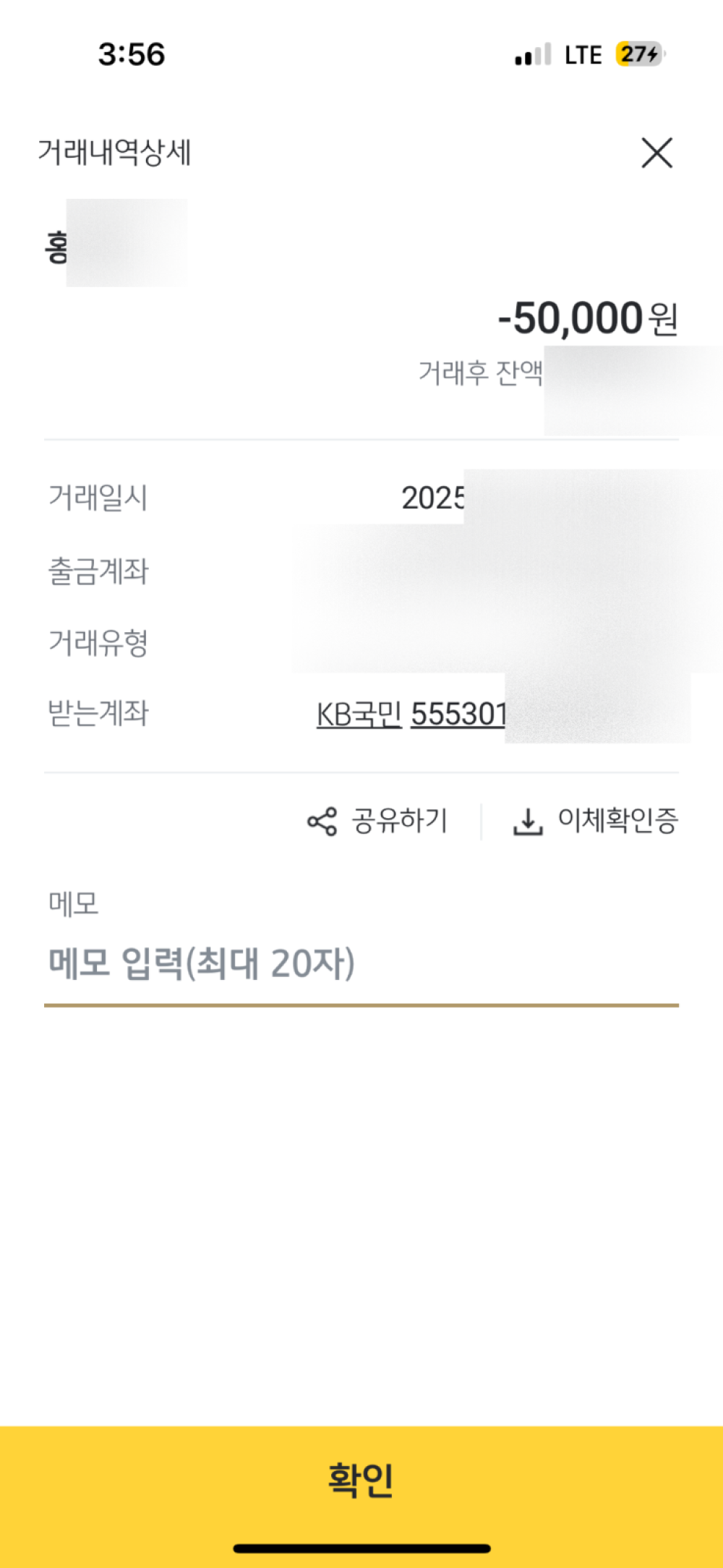
Task: Tap 공유하기 to share the transaction
Action: click(x=377, y=821)
